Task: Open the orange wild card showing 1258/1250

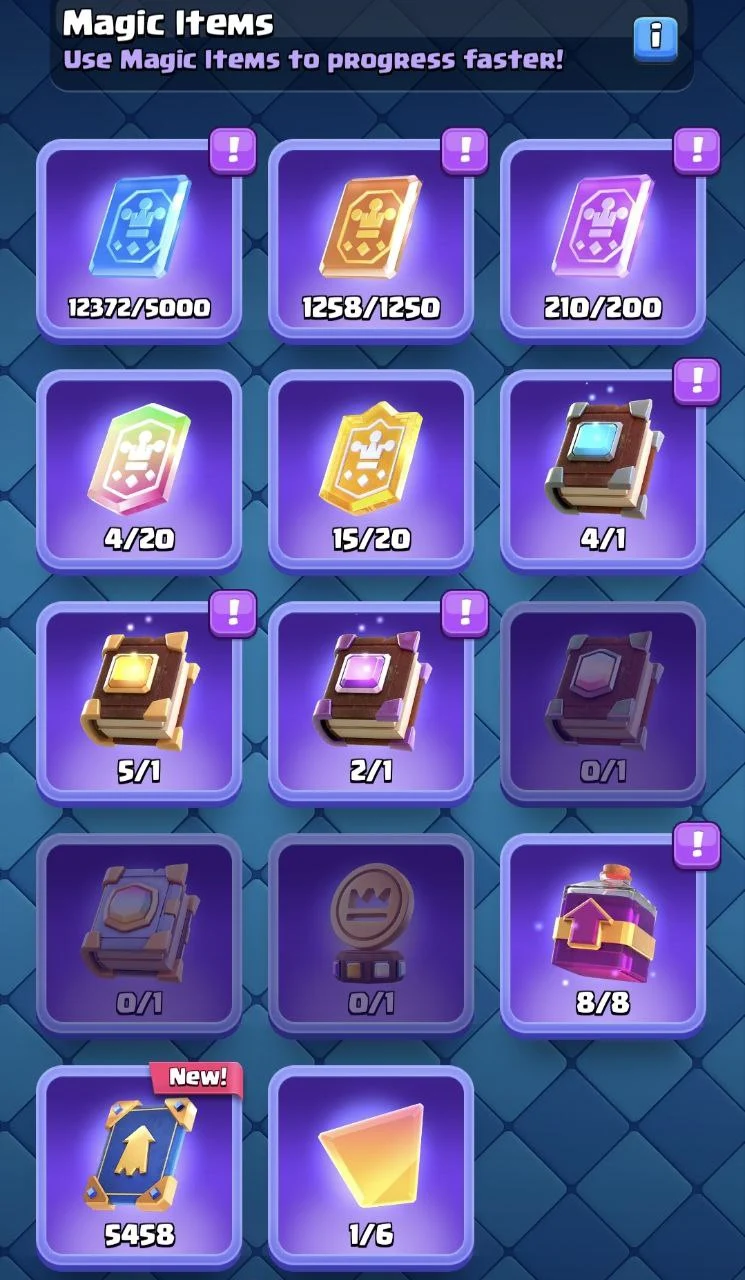Action: point(371,240)
